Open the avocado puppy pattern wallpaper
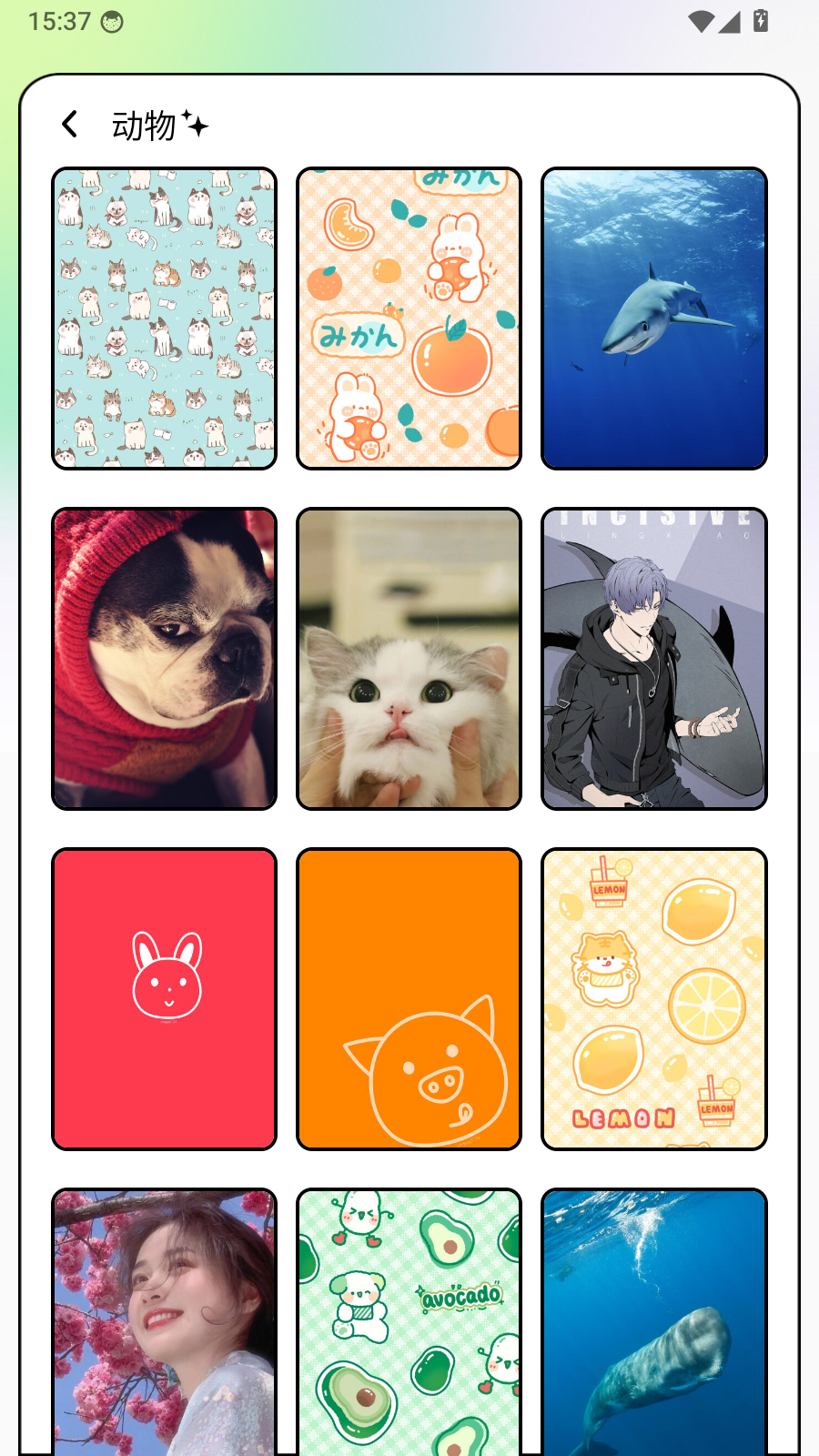This screenshot has width=819, height=1456. pos(409,1322)
